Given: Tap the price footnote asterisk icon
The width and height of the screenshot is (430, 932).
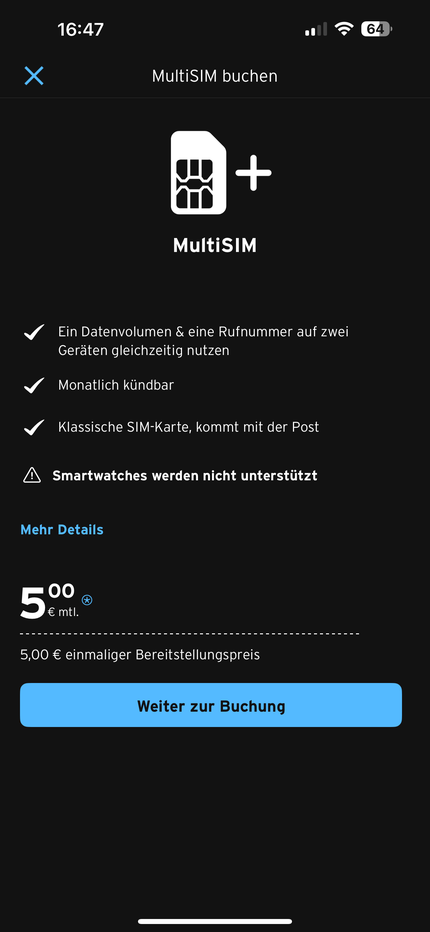Looking at the screenshot, I should (x=87, y=600).
